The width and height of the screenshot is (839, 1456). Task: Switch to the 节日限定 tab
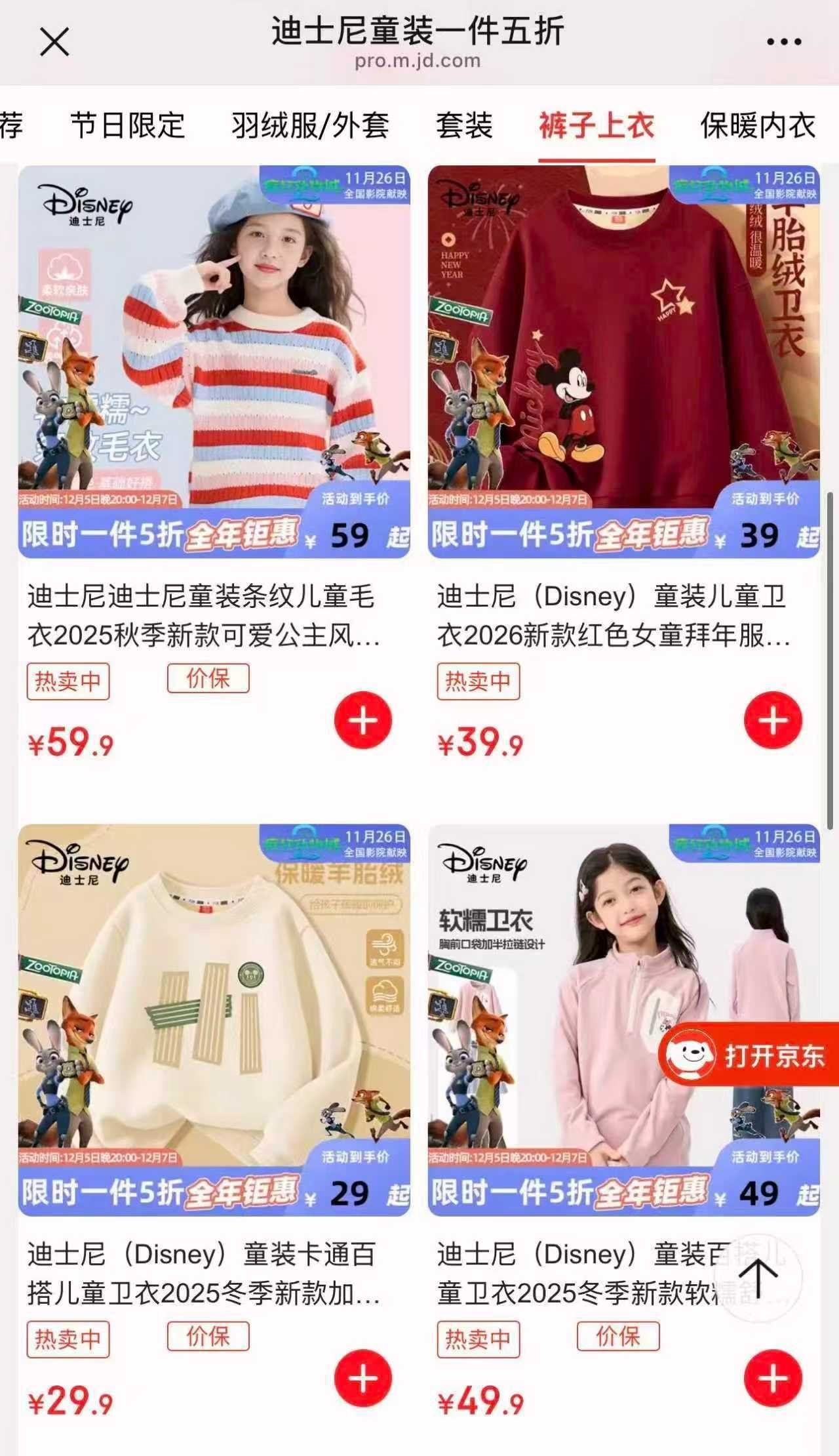pyautogui.click(x=128, y=125)
